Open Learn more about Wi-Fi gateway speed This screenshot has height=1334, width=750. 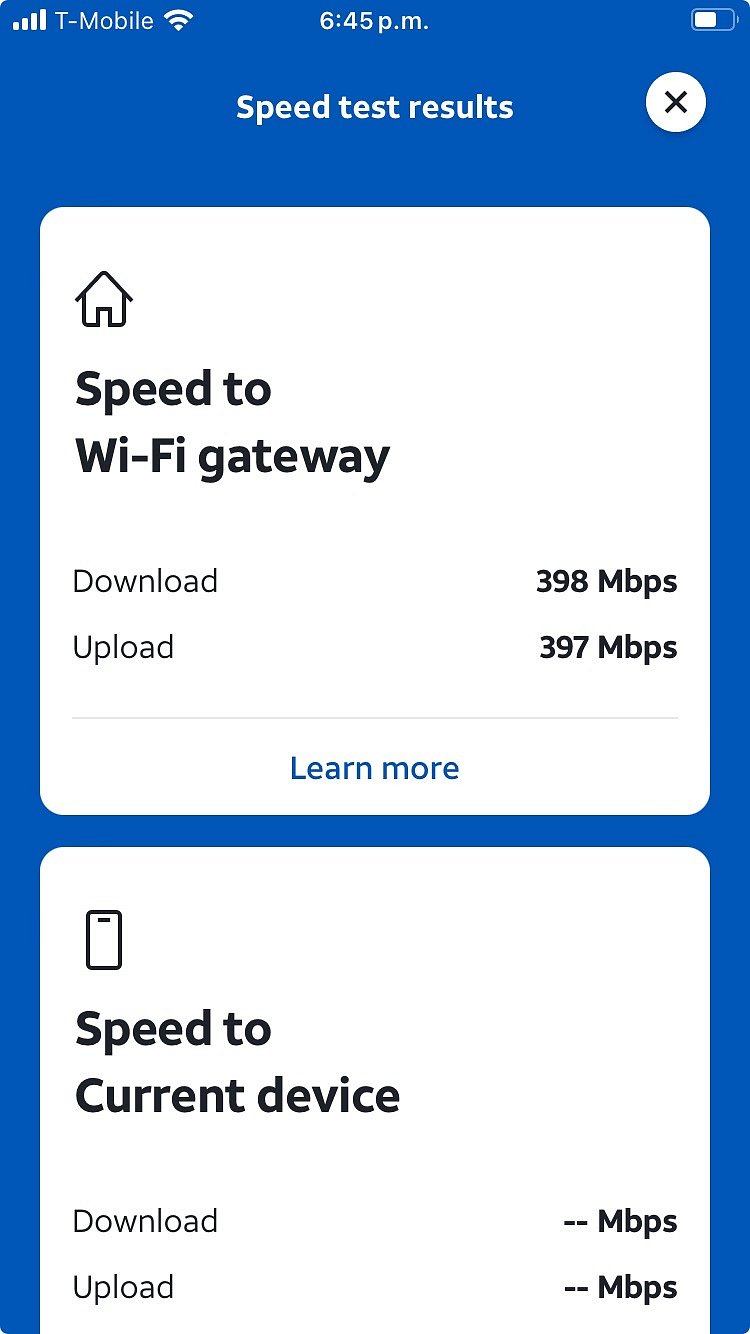(x=375, y=768)
